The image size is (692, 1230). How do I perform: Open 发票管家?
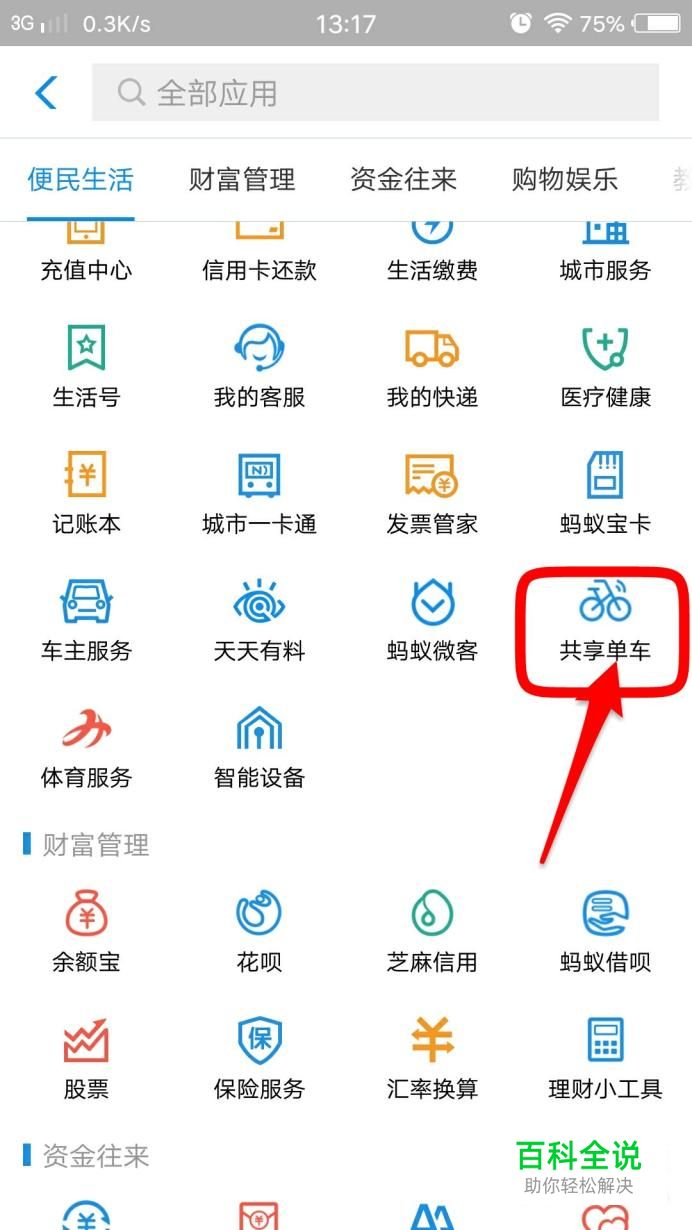pos(432,493)
